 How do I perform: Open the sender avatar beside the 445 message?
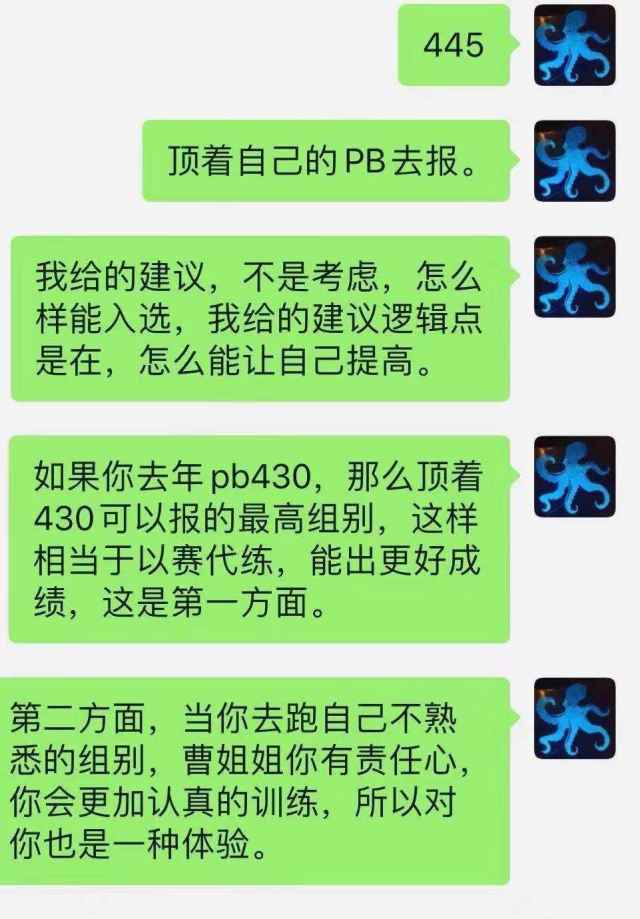(574, 44)
